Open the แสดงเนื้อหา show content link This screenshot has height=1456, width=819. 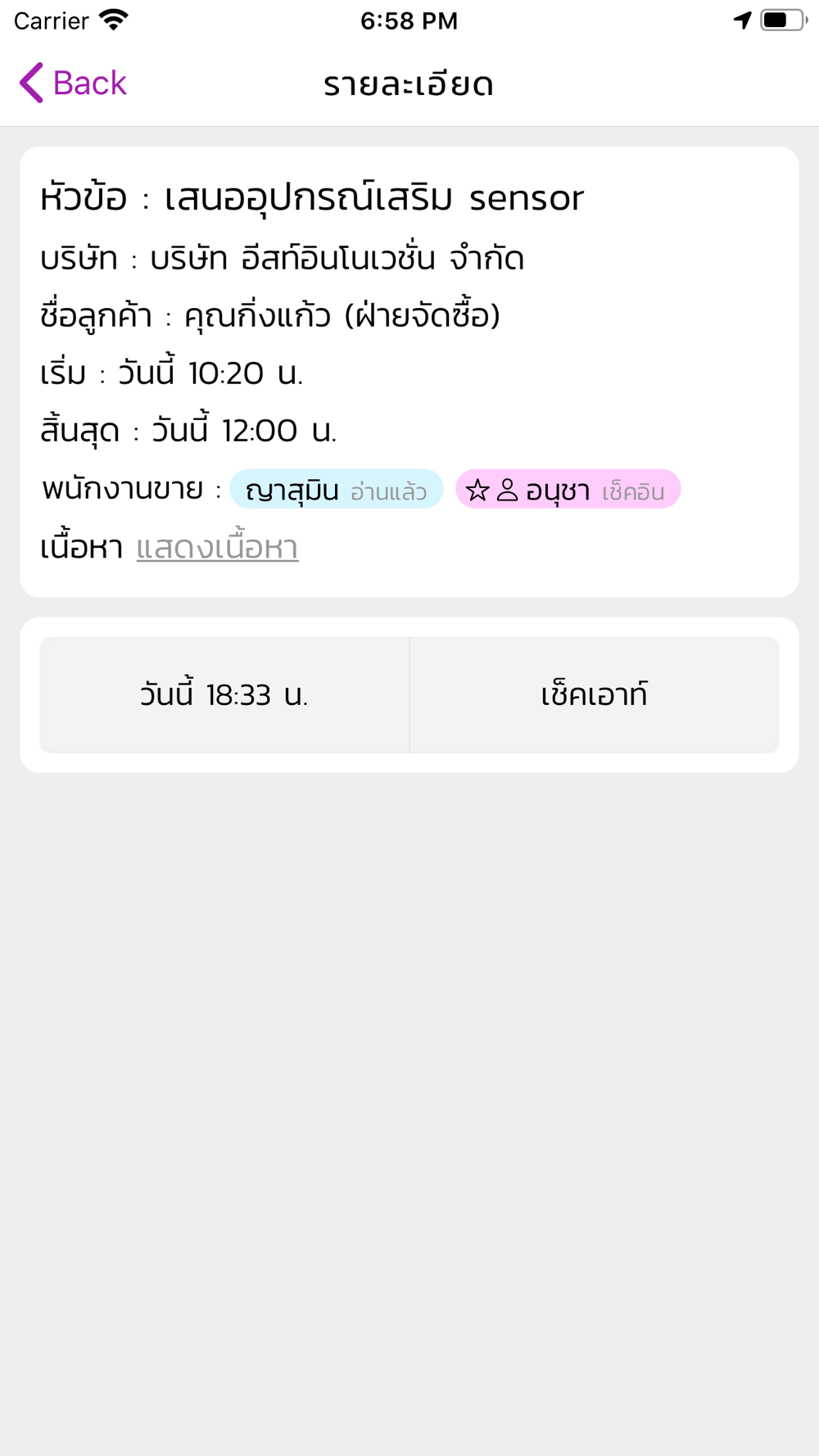click(x=217, y=547)
